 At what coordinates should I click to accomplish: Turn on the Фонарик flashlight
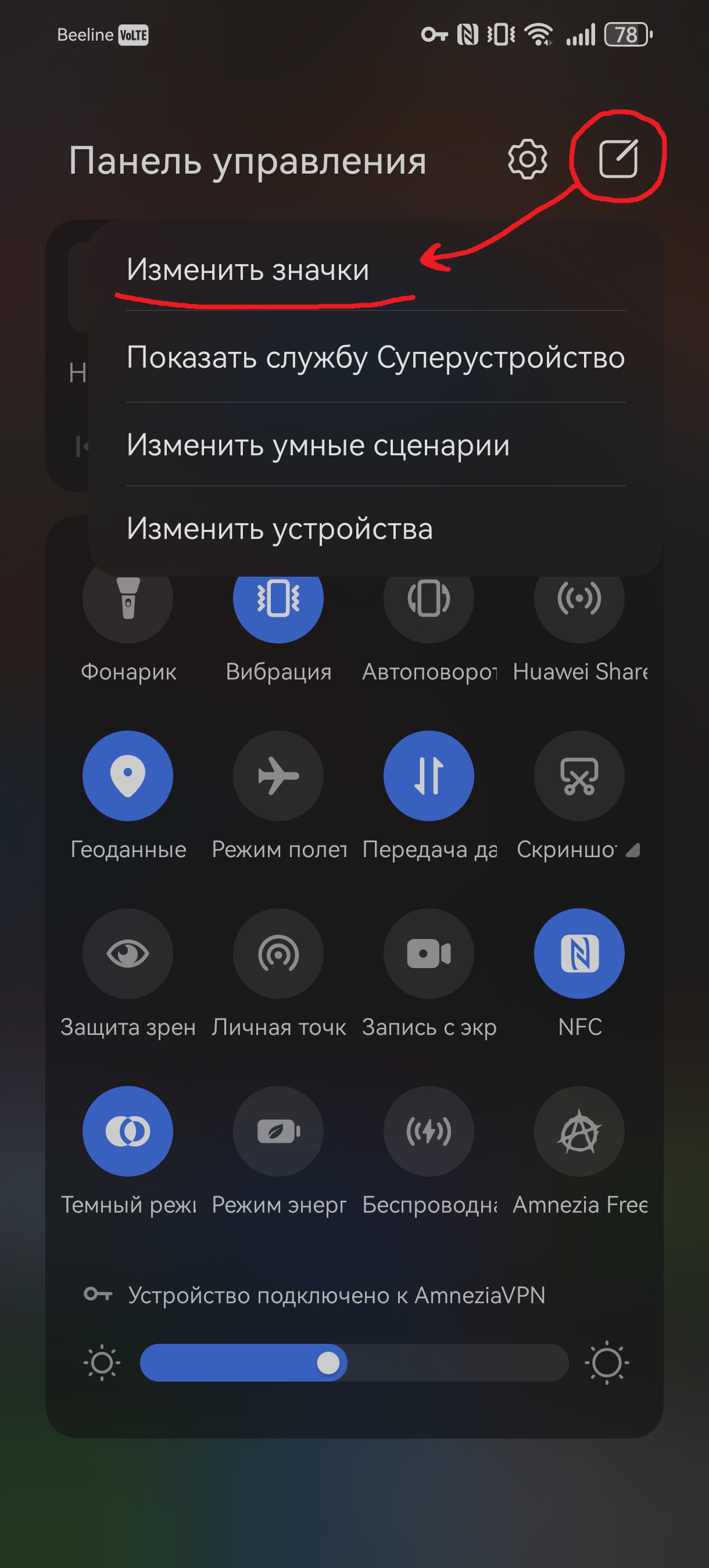tap(128, 599)
